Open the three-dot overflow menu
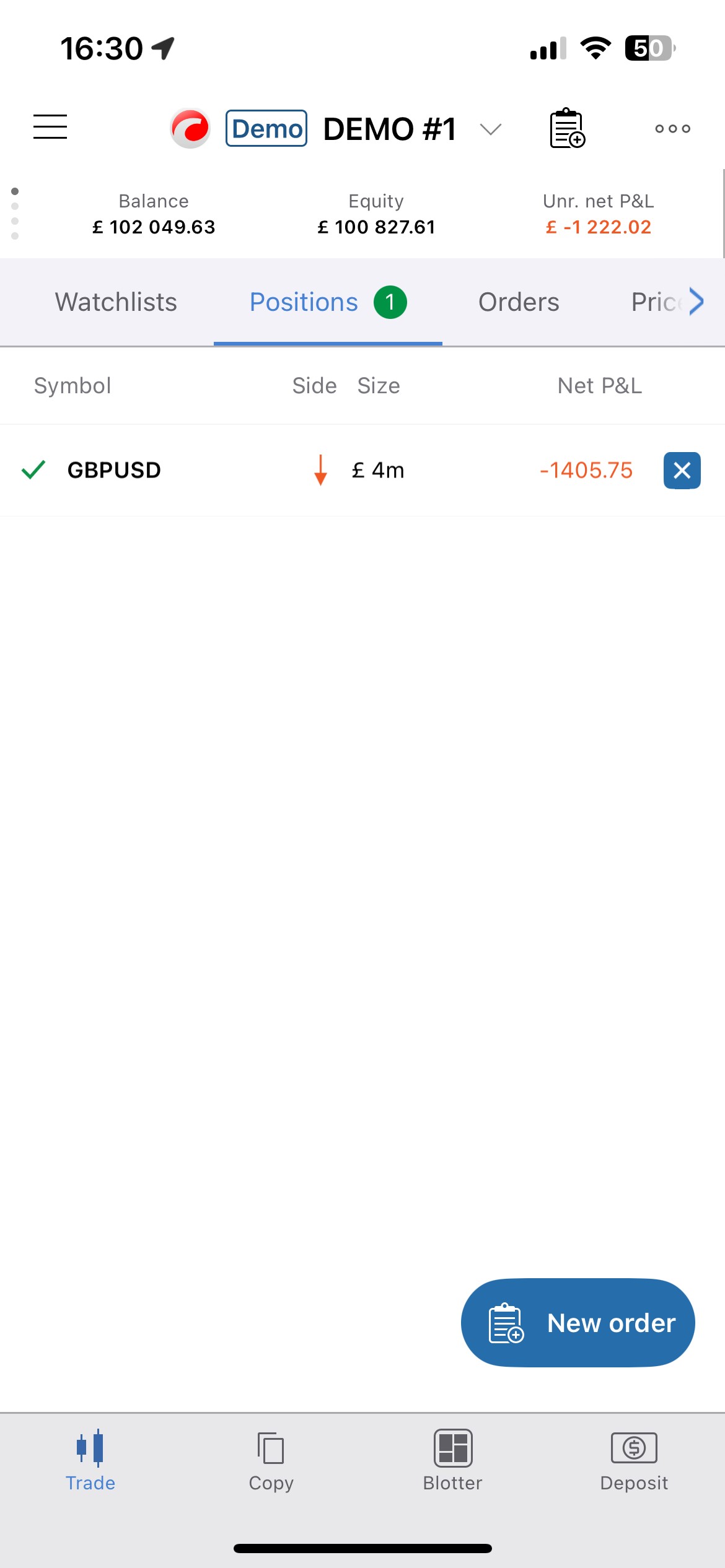The image size is (725, 1568). click(672, 129)
